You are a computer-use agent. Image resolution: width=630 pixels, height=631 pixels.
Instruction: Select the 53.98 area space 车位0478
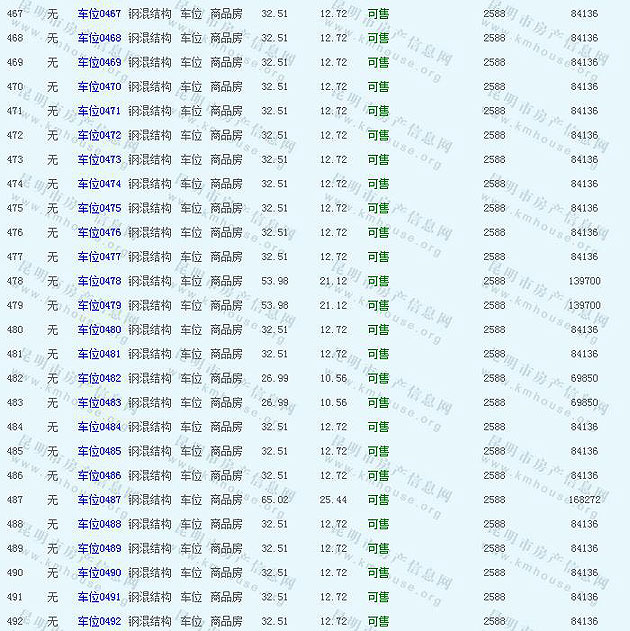(99, 281)
